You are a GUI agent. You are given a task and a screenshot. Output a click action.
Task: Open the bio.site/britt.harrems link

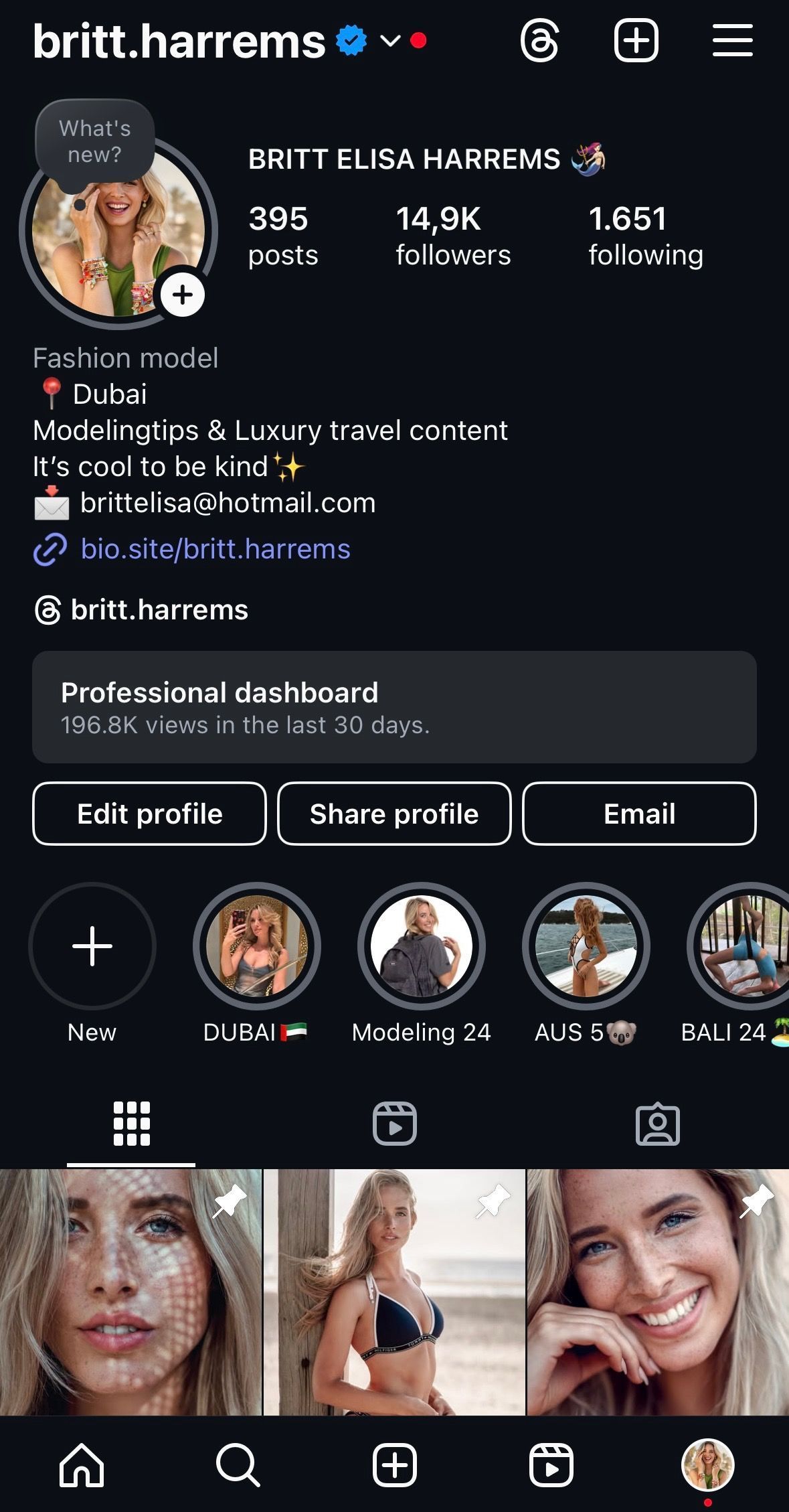pos(215,549)
